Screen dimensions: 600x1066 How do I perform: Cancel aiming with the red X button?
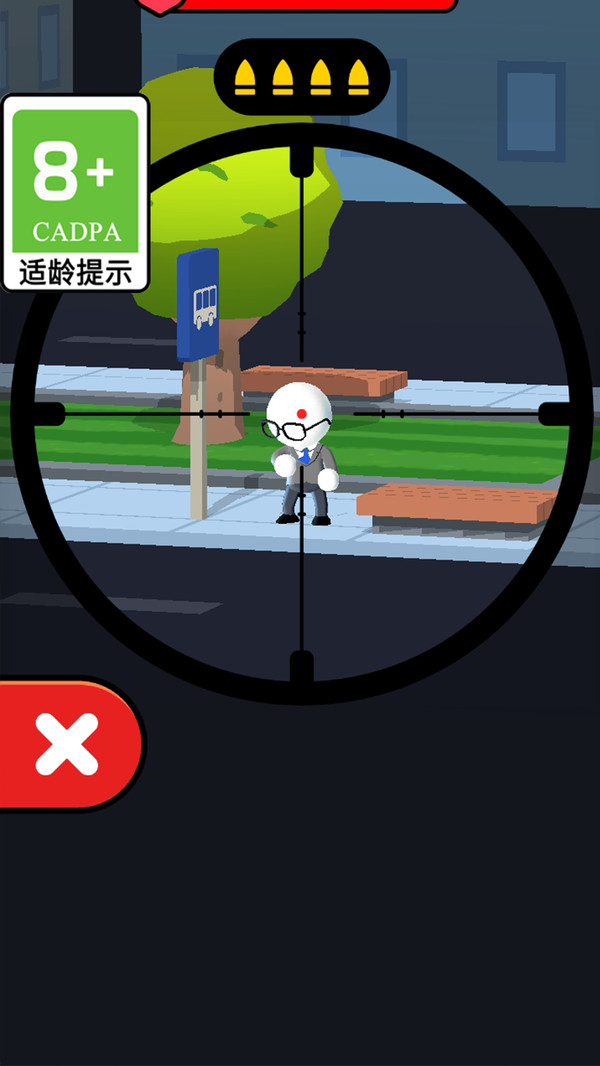pos(68,745)
